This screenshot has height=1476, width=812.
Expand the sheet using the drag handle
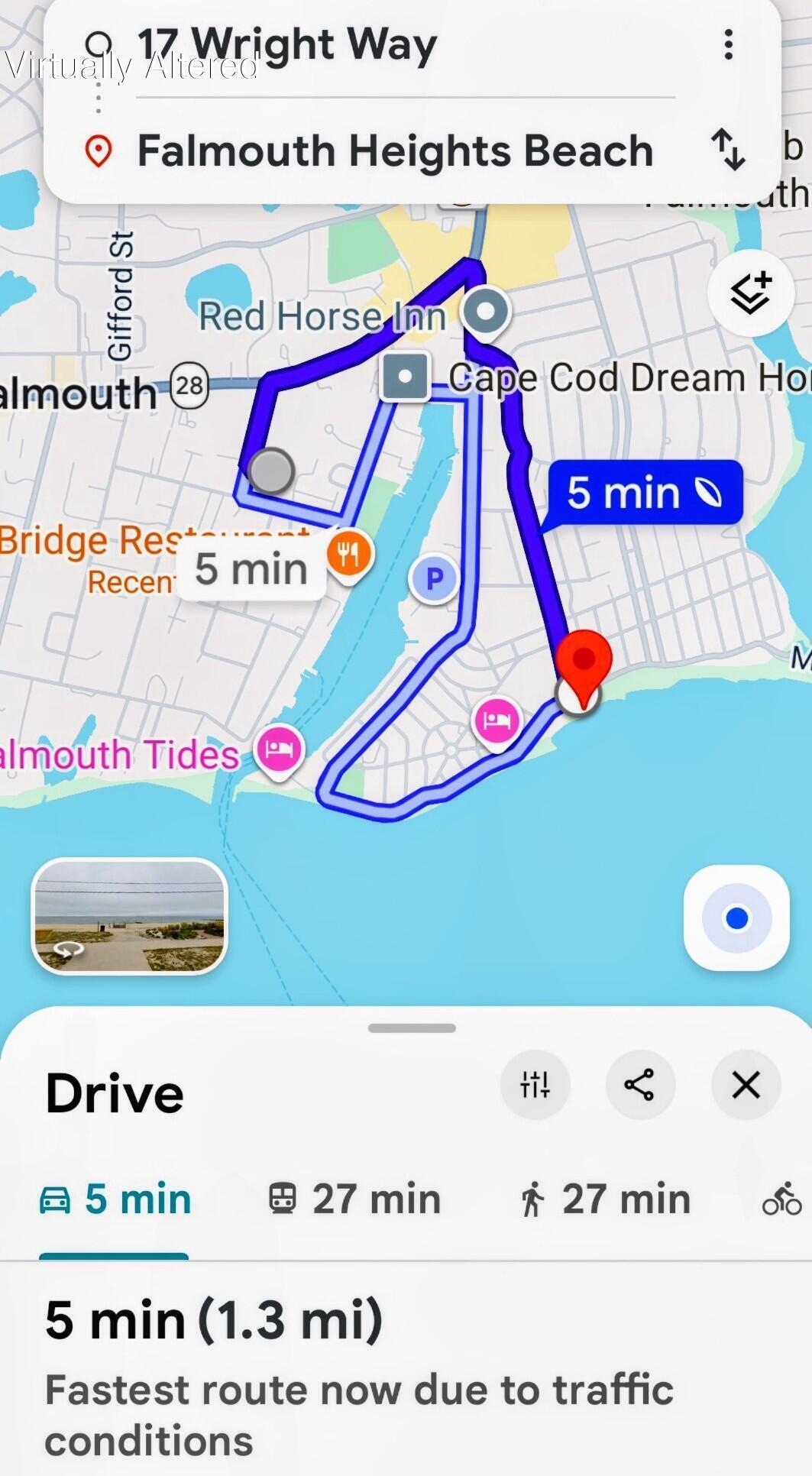click(412, 1028)
